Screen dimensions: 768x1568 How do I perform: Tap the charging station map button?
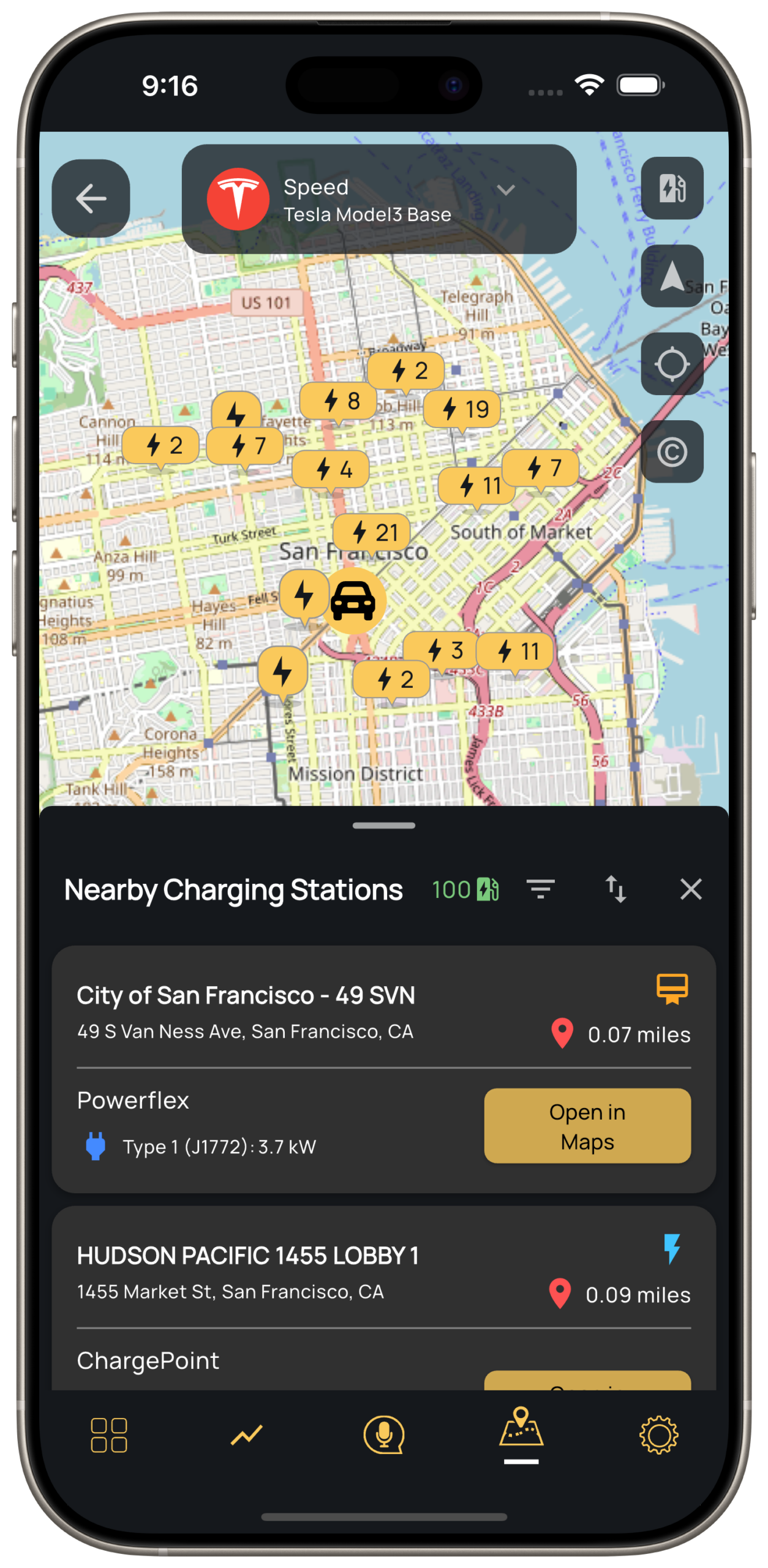tap(672, 188)
